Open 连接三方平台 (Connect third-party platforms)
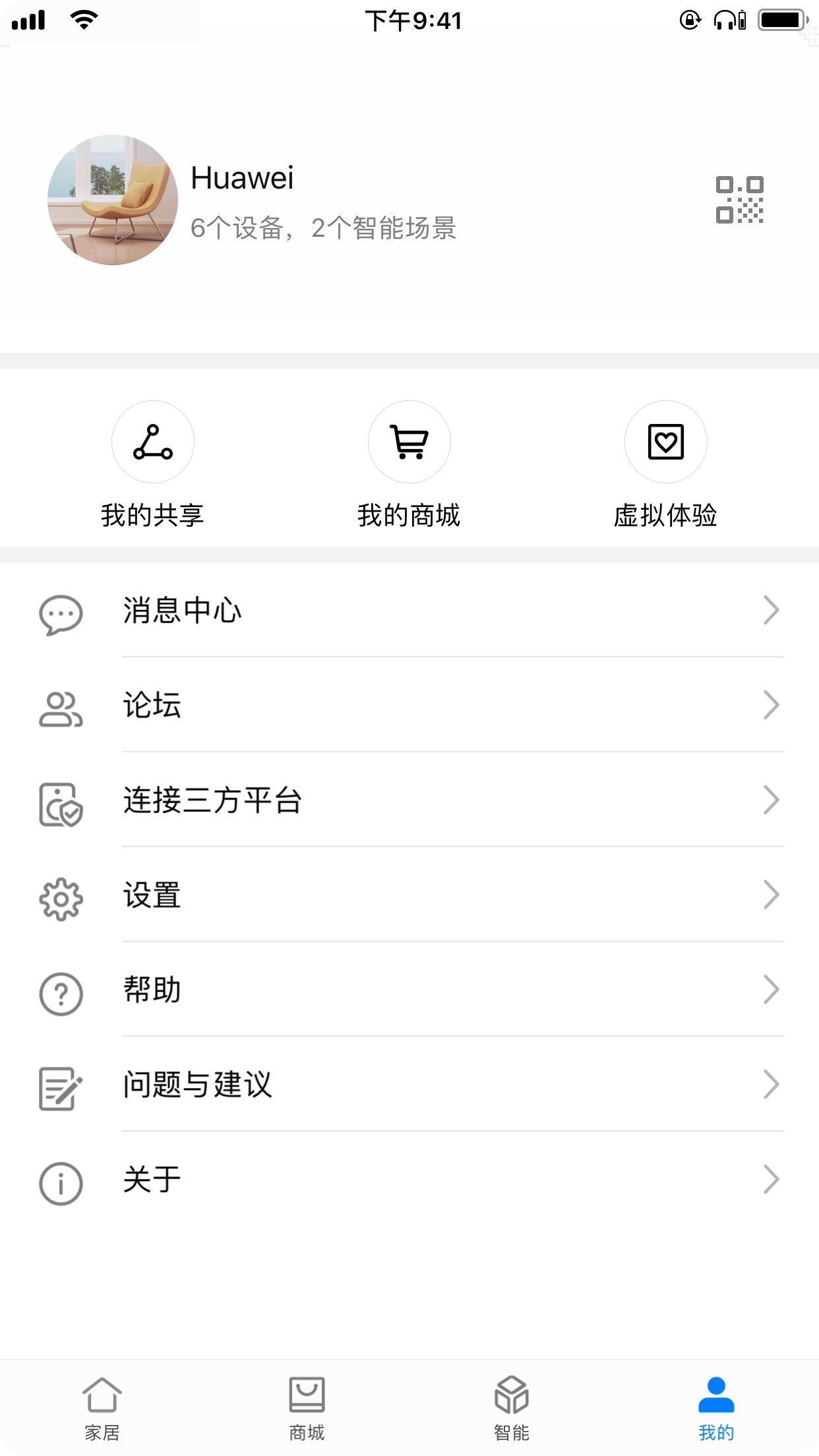 point(409,800)
